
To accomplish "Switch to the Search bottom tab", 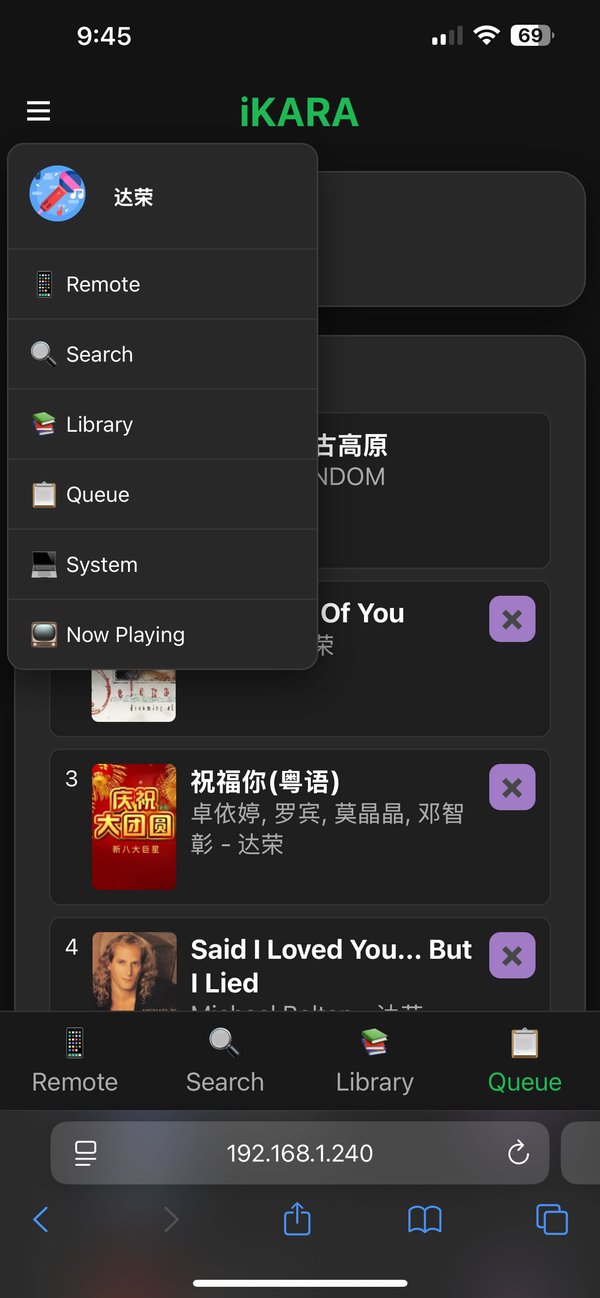I will pyautogui.click(x=225, y=1061).
